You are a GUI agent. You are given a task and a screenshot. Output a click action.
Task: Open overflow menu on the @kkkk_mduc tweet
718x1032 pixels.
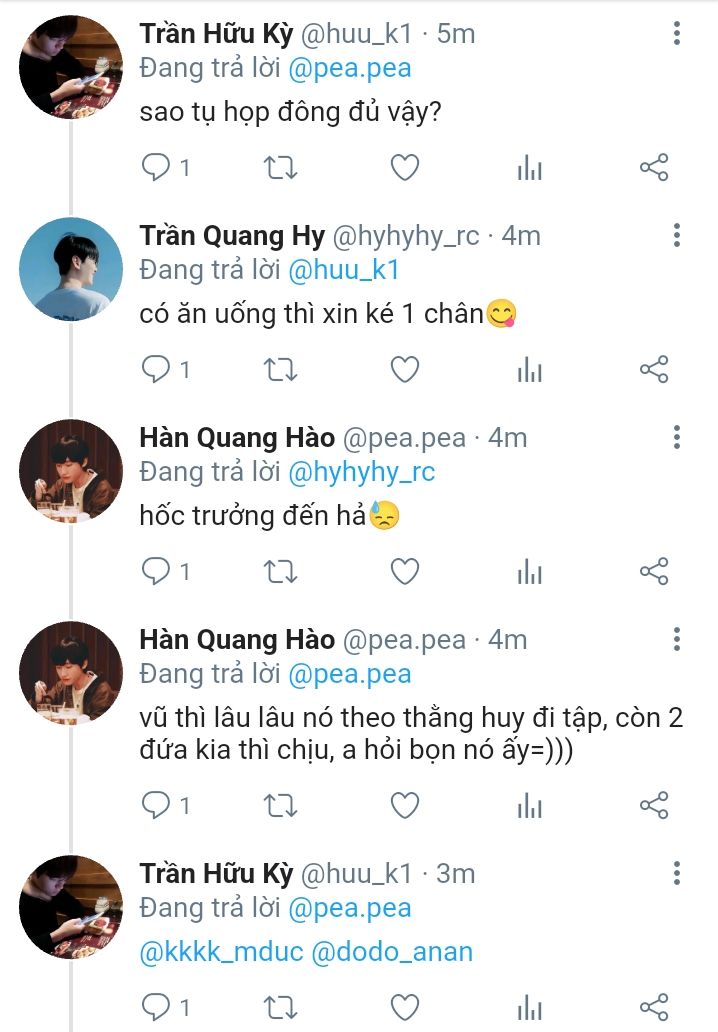point(677,874)
